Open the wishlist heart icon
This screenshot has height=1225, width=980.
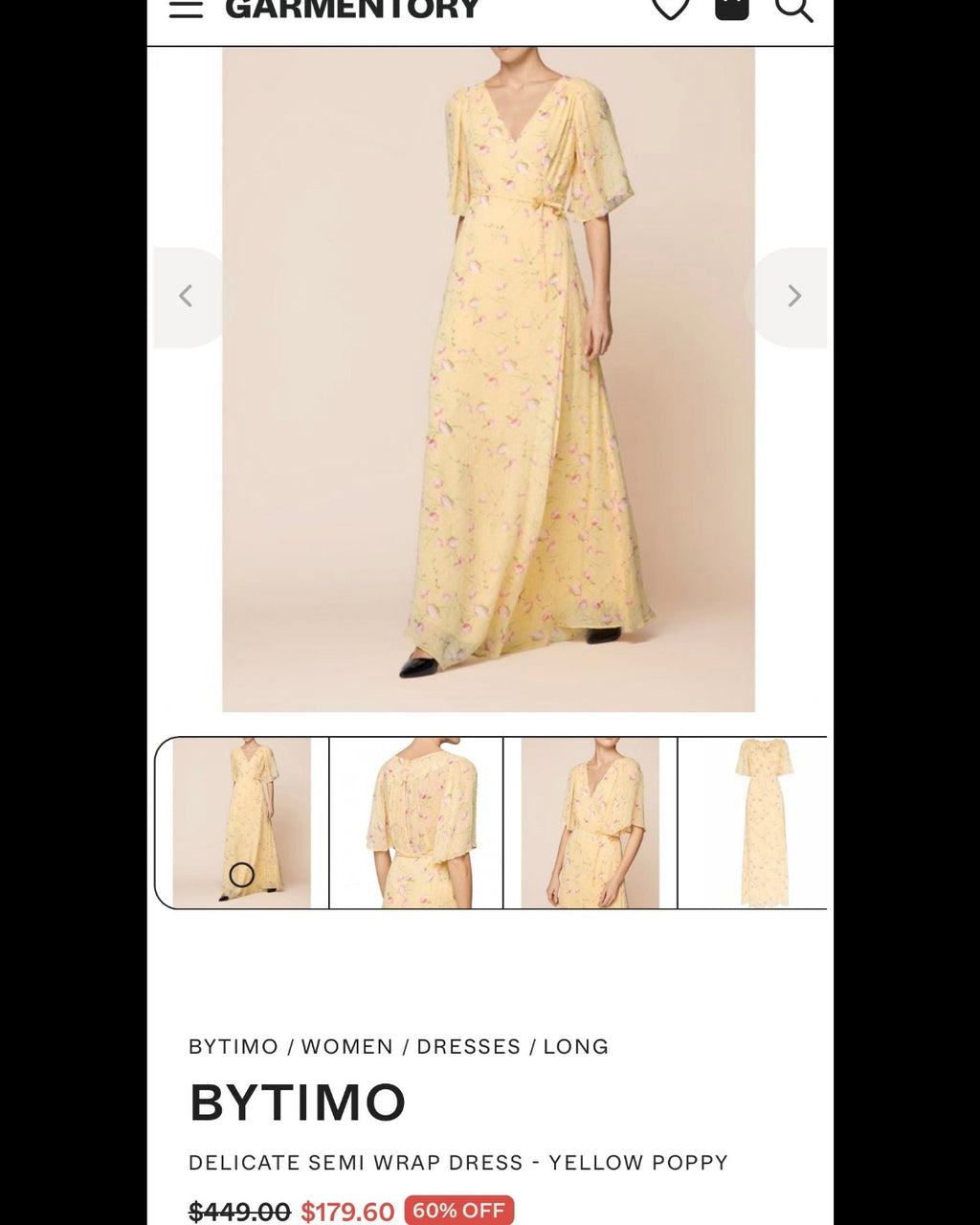point(670,9)
